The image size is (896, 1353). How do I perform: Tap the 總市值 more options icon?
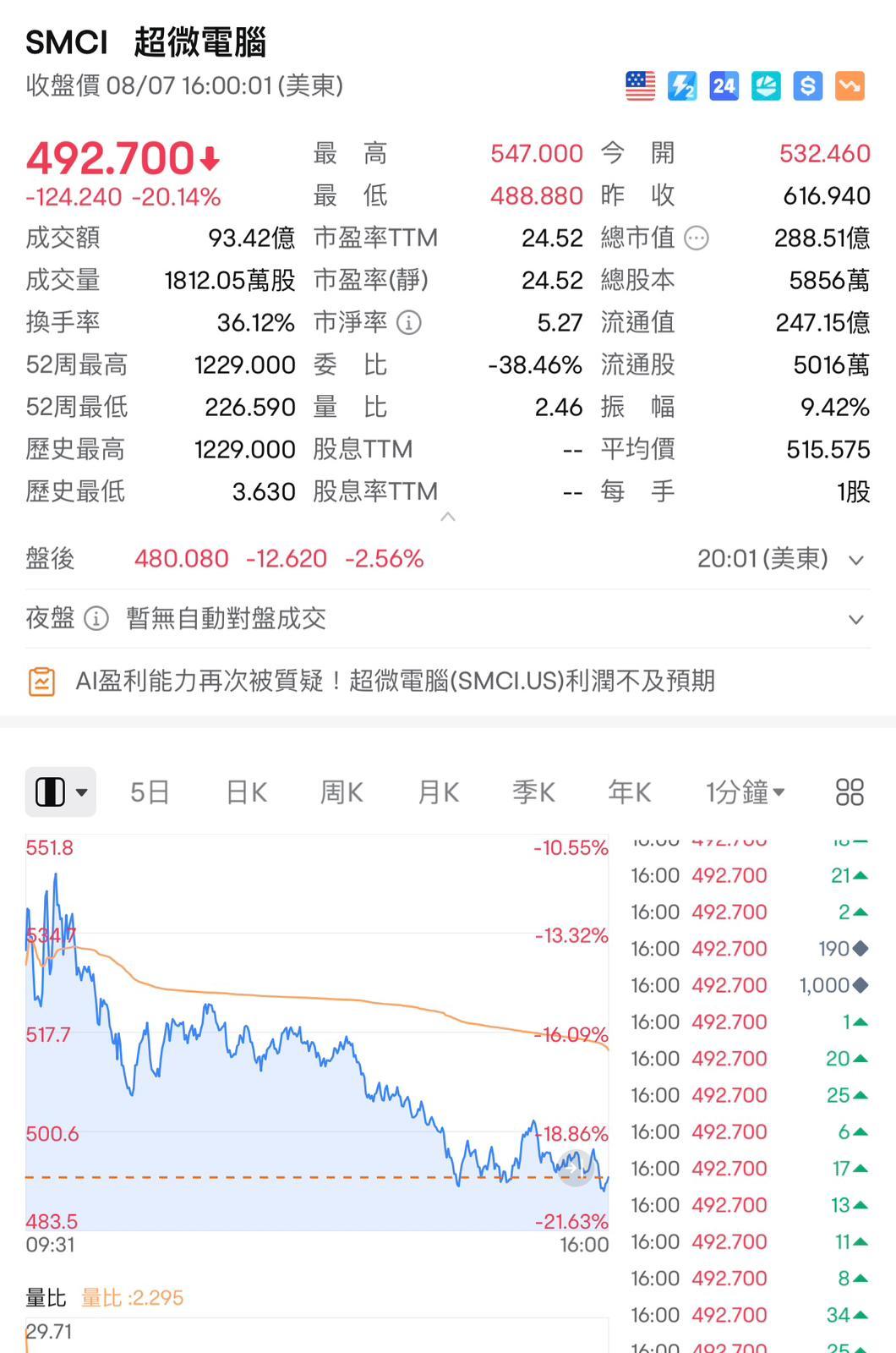[x=697, y=238]
